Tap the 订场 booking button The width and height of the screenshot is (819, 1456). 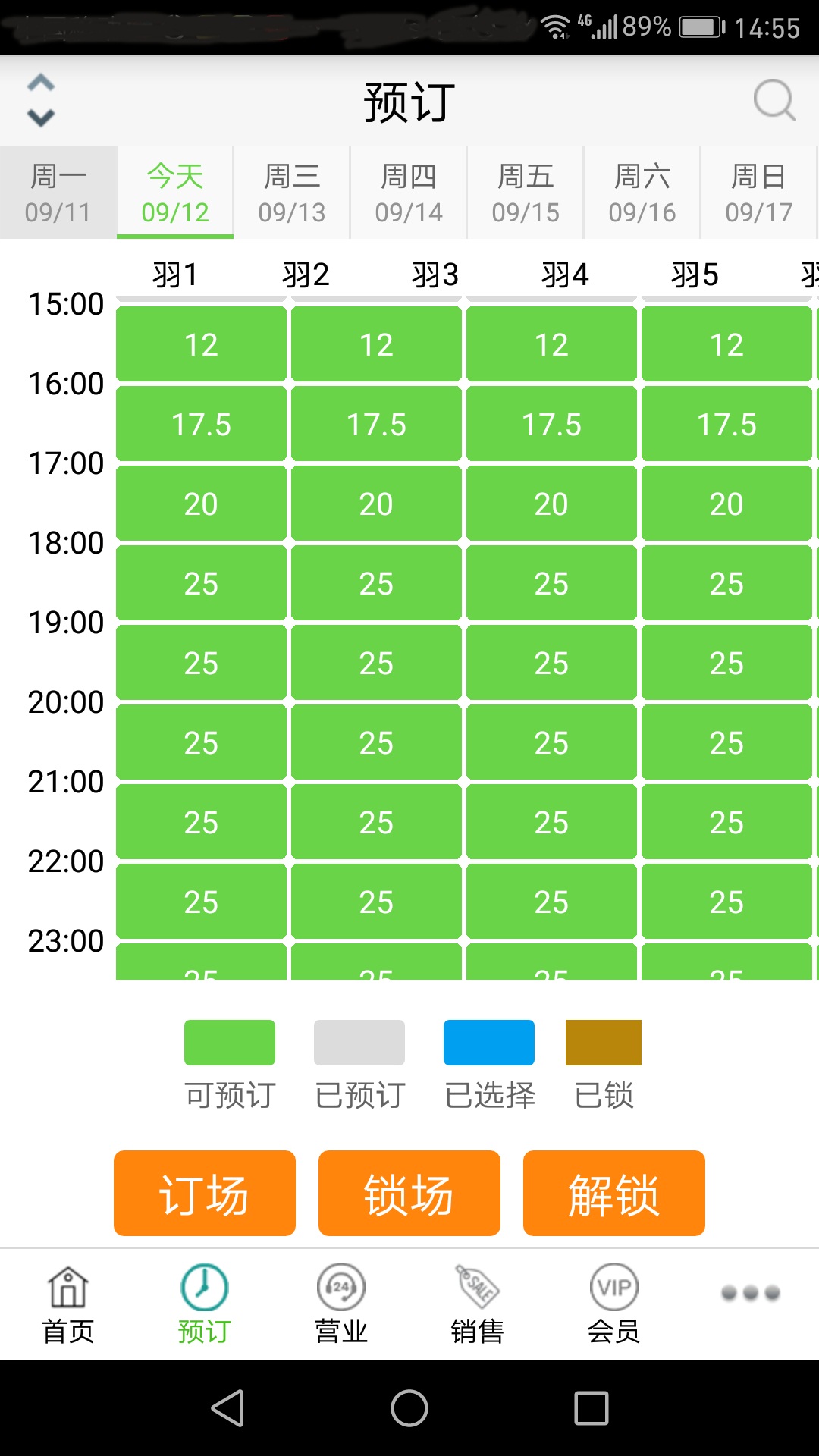[x=205, y=1194]
